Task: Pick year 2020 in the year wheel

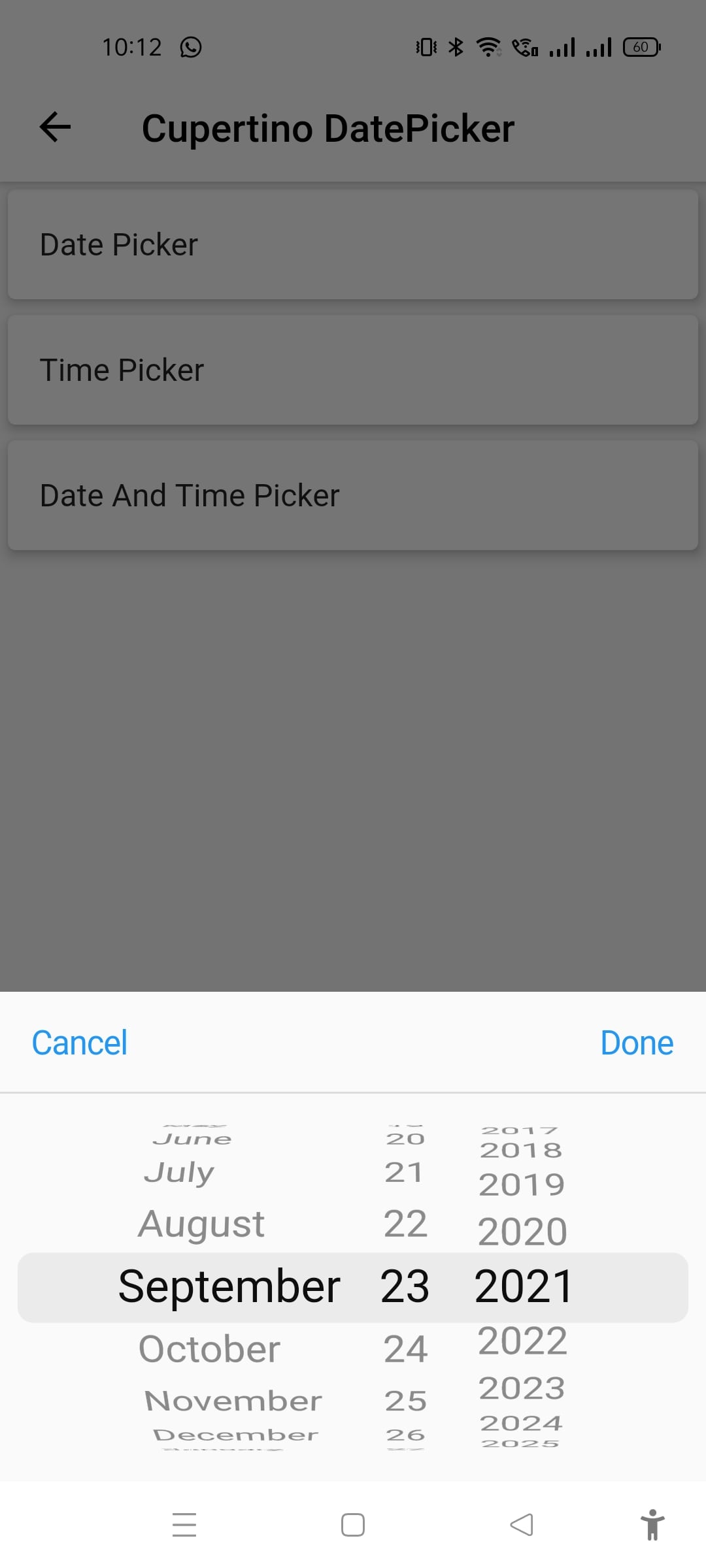Action: (522, 1232)
